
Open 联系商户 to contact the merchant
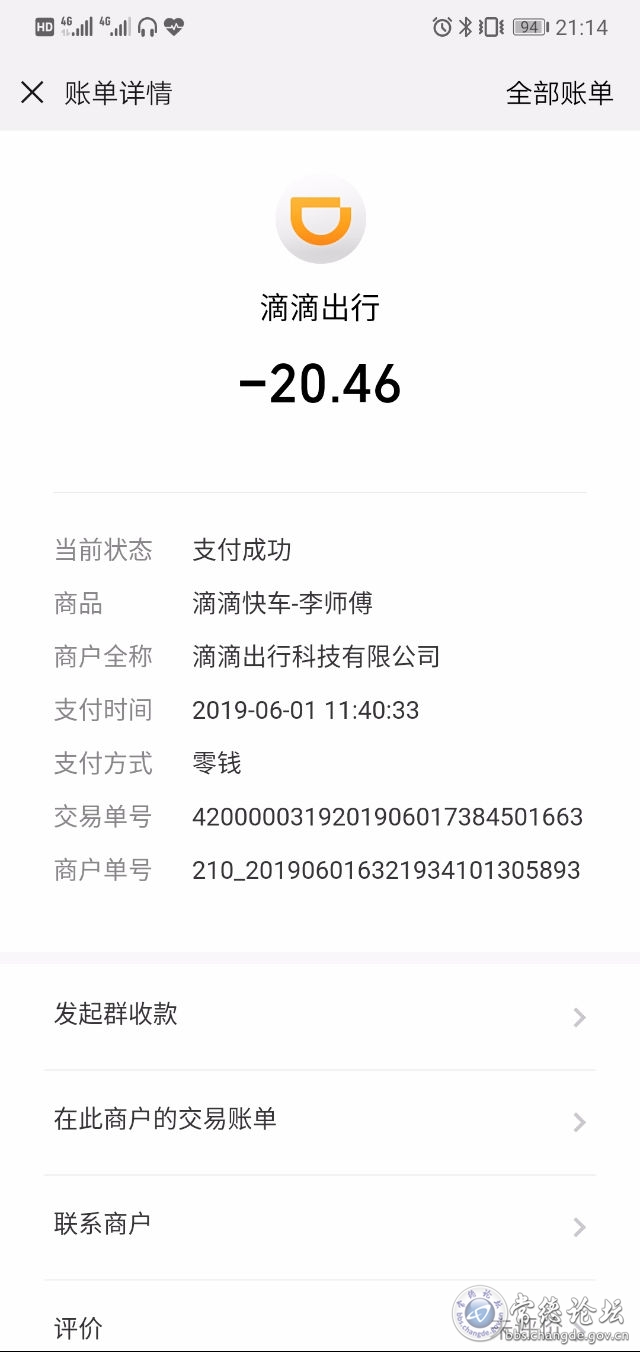tap(320, 1224)
